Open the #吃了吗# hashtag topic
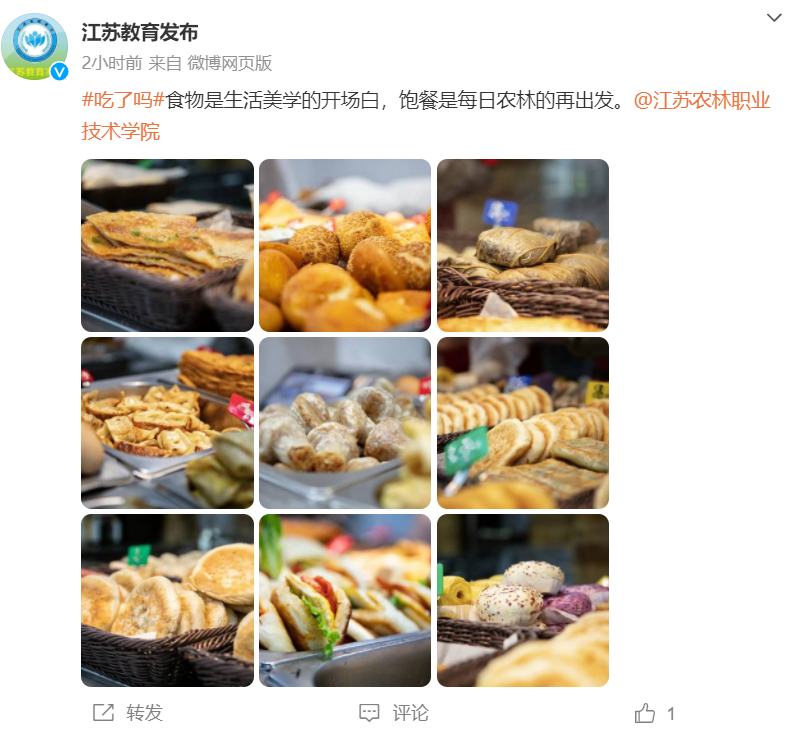Viewport: 790px width, 735px height. click(x=122, y=100)
